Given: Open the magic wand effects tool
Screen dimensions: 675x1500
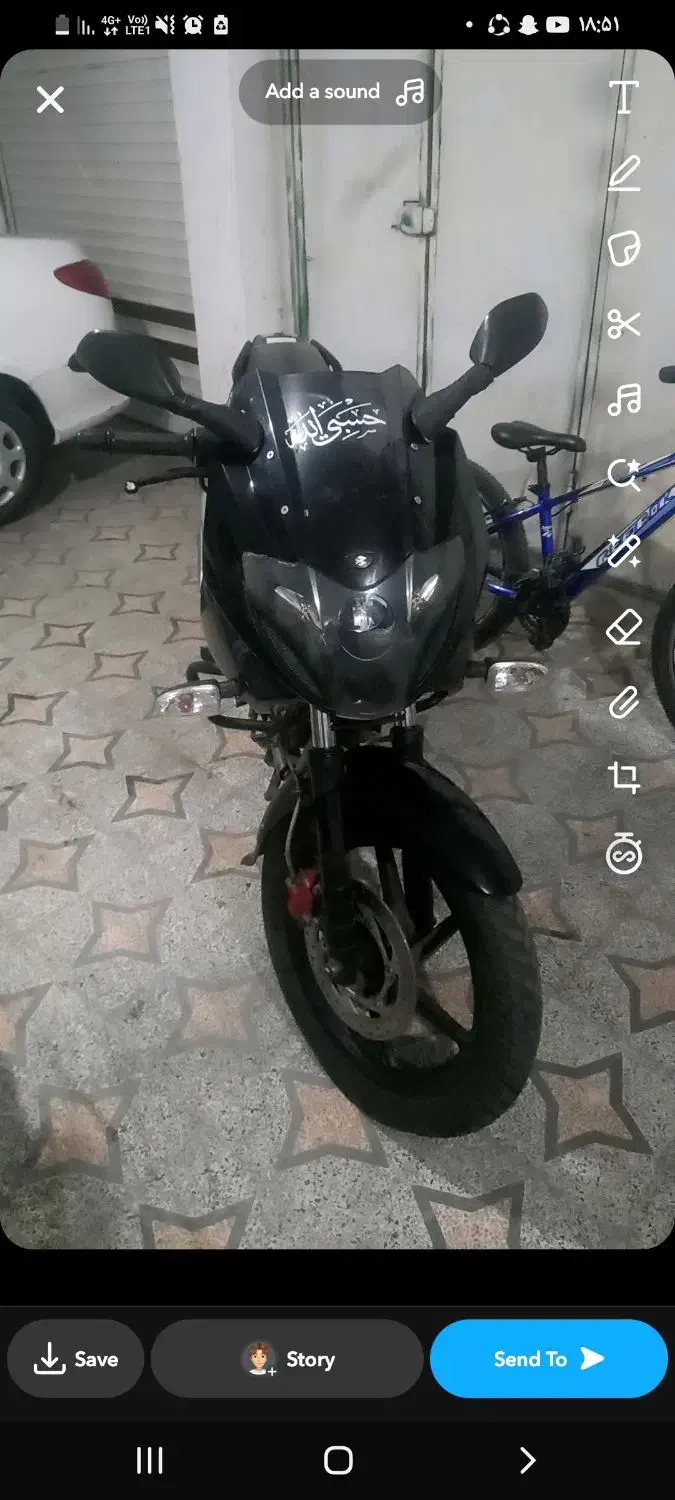Looking at the screenshot, I should [x=624, y=551].
